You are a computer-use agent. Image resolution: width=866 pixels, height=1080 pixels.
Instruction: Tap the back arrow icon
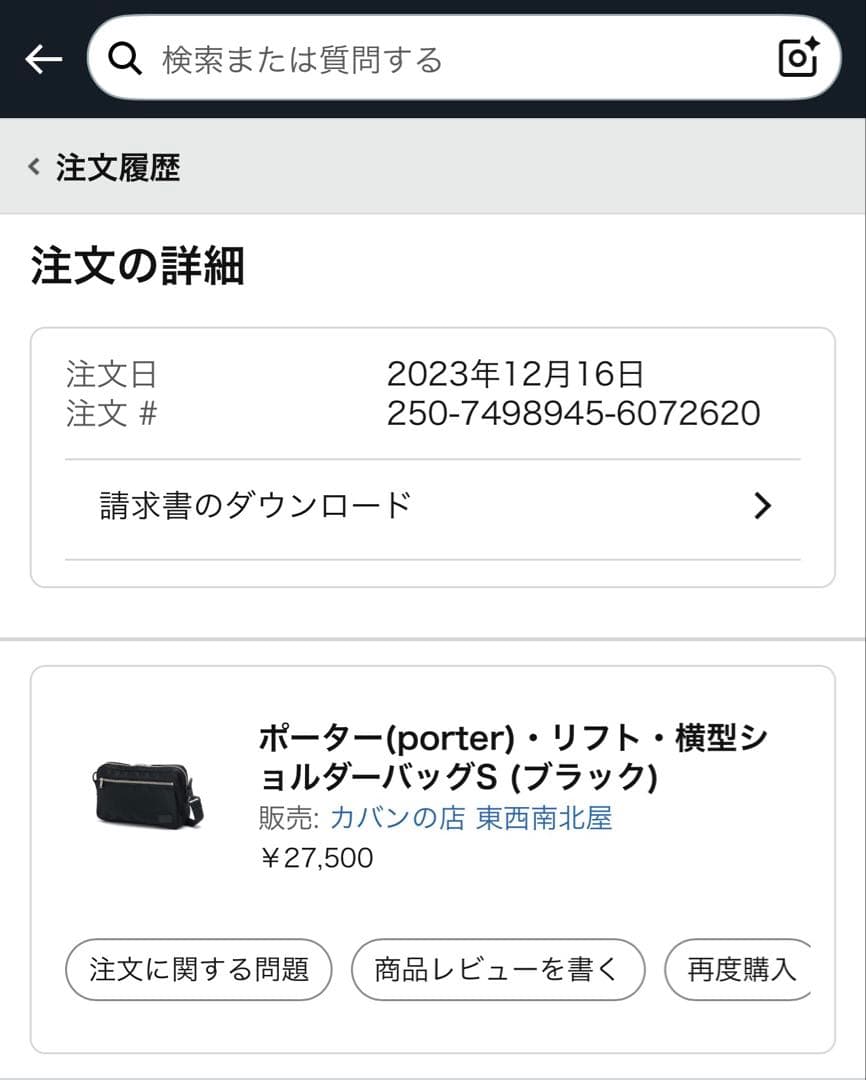(x=42, y=58)
